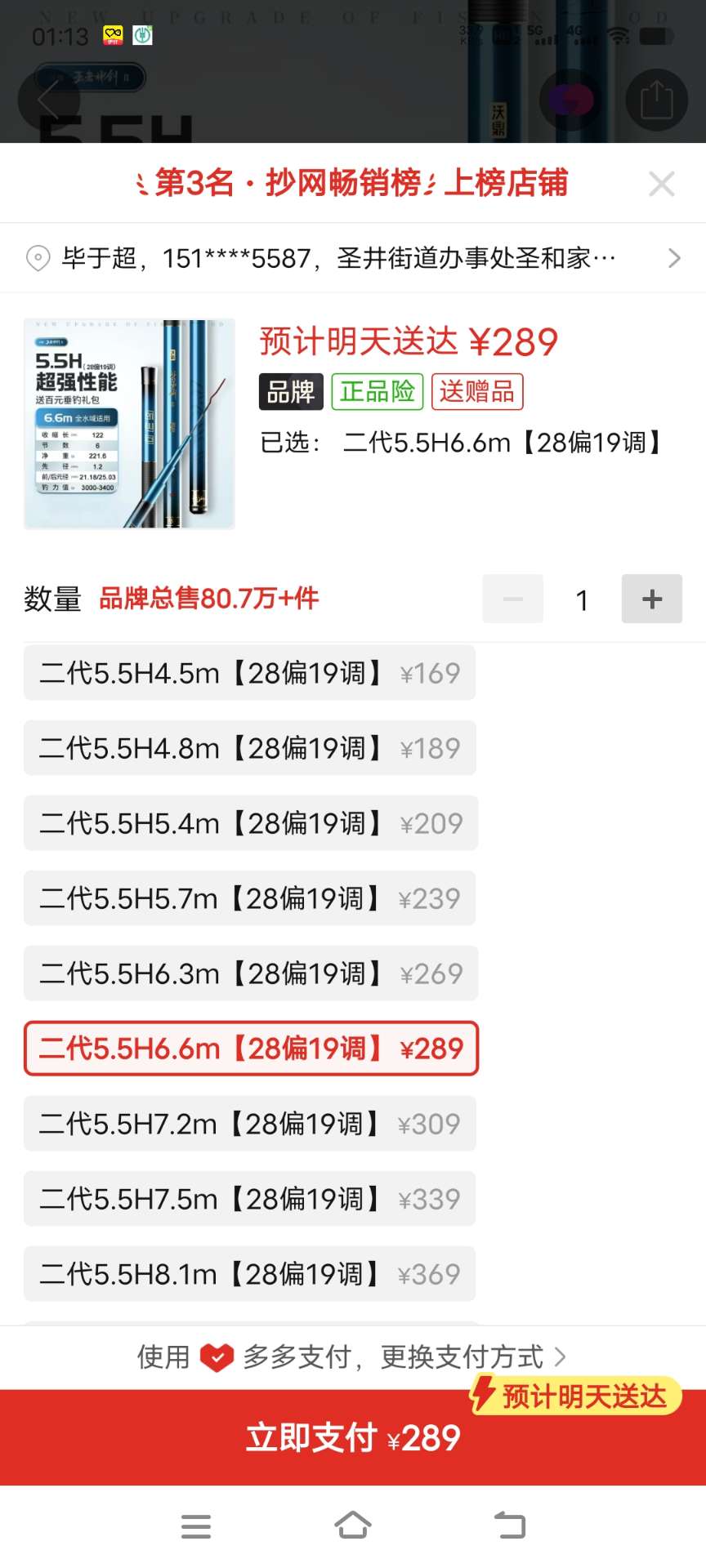Open the product thumbnail image
Viewport: 706px width, 1568px height.
(129, 424)
